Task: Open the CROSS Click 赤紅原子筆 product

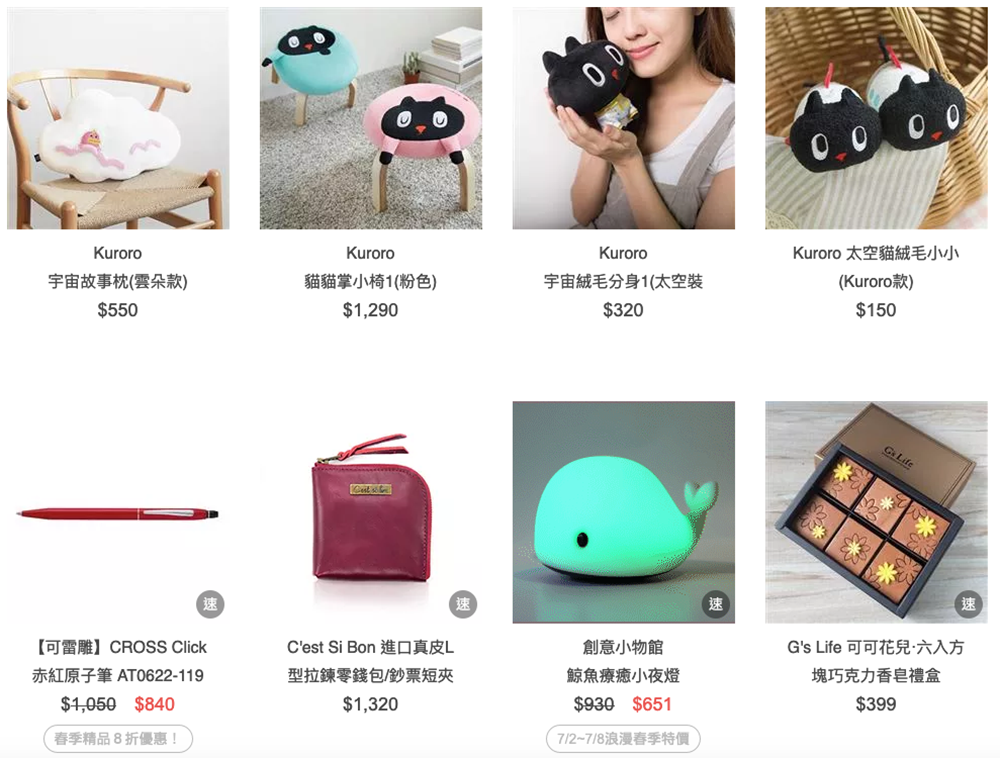Action: pyautogui.click(x=118, y=512)
